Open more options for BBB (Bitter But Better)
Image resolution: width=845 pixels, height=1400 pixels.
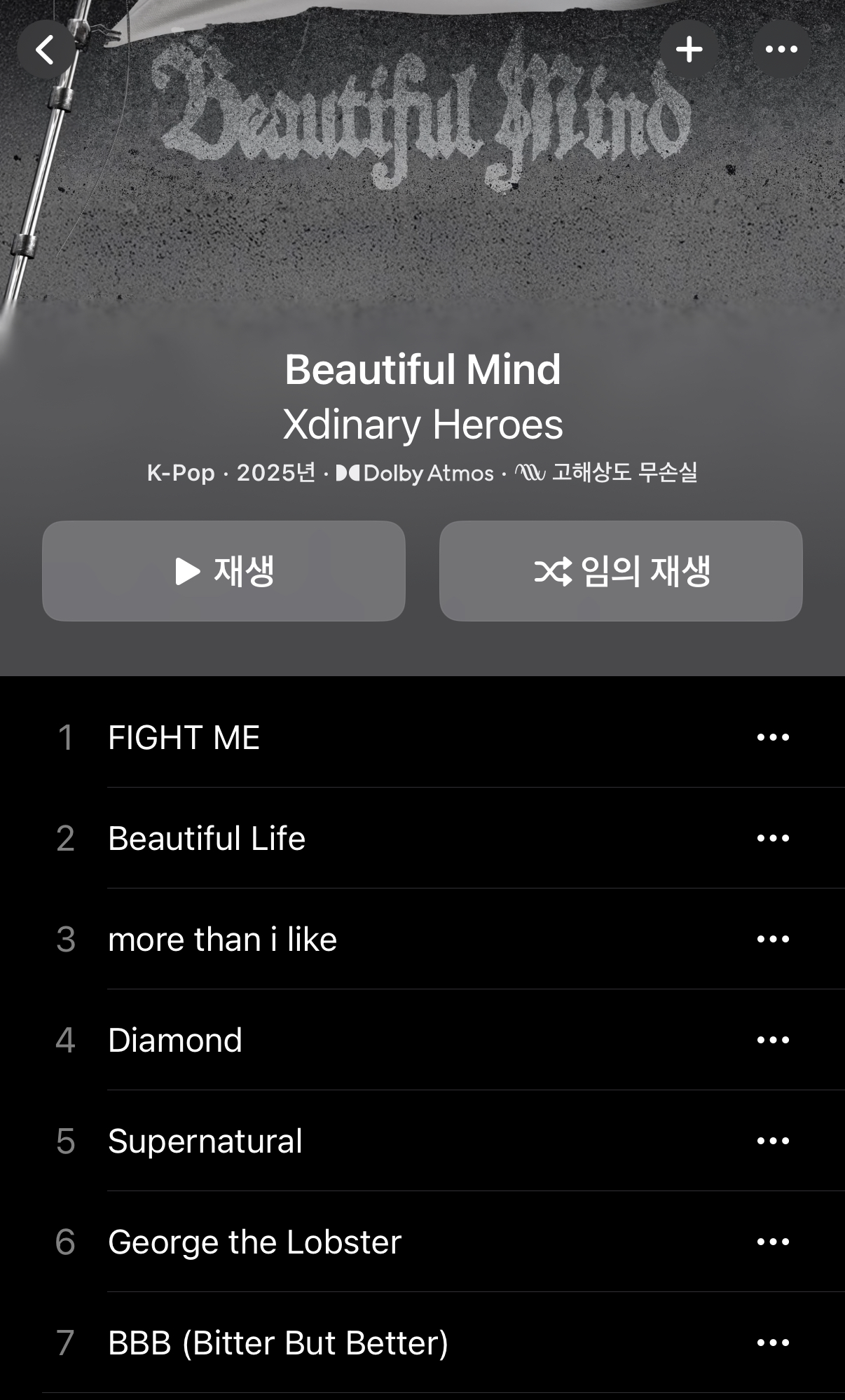pos(773,1343)
